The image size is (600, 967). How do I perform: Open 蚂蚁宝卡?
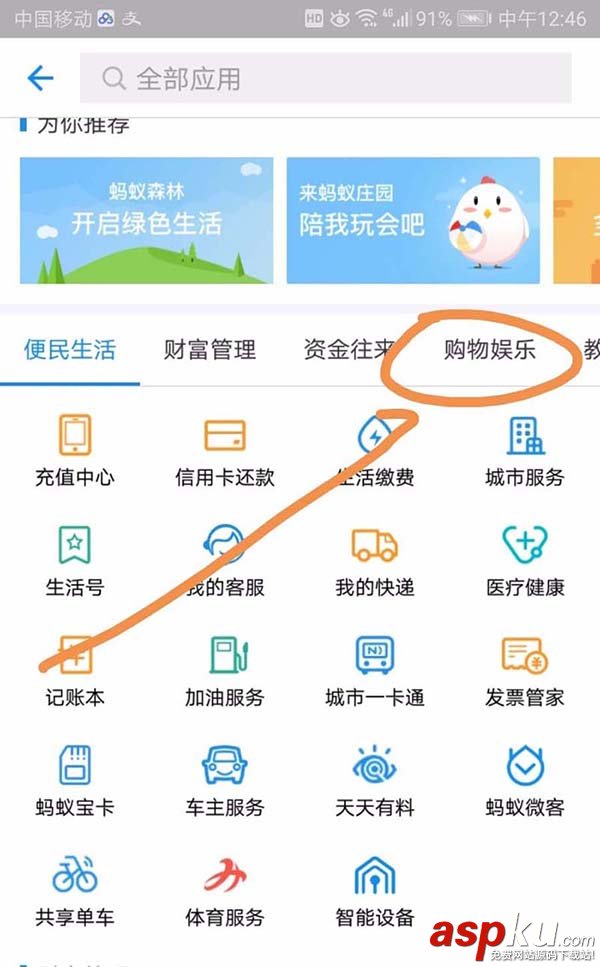pos(75,780)
